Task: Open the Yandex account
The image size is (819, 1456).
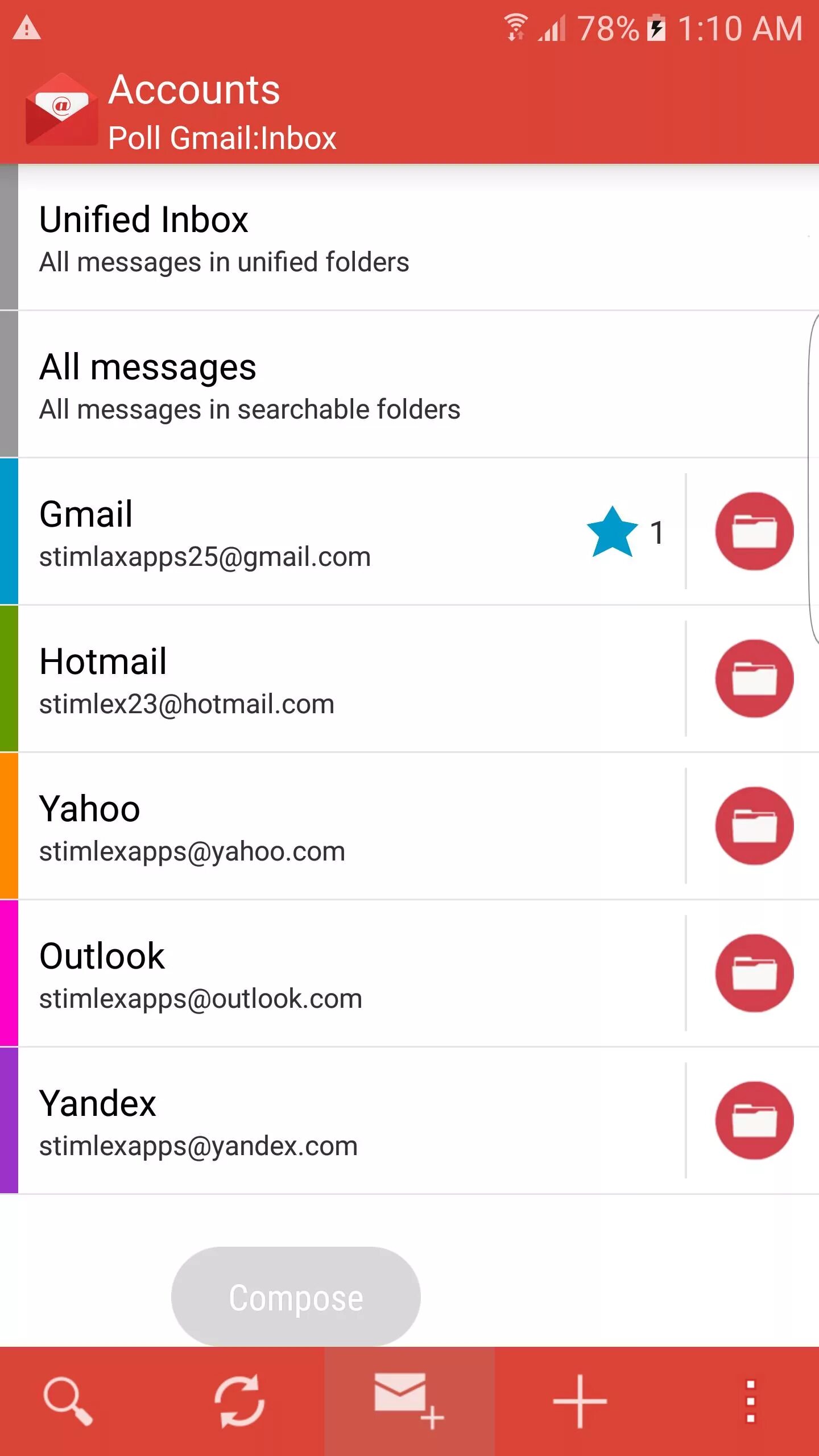Action: point(341,1122)
